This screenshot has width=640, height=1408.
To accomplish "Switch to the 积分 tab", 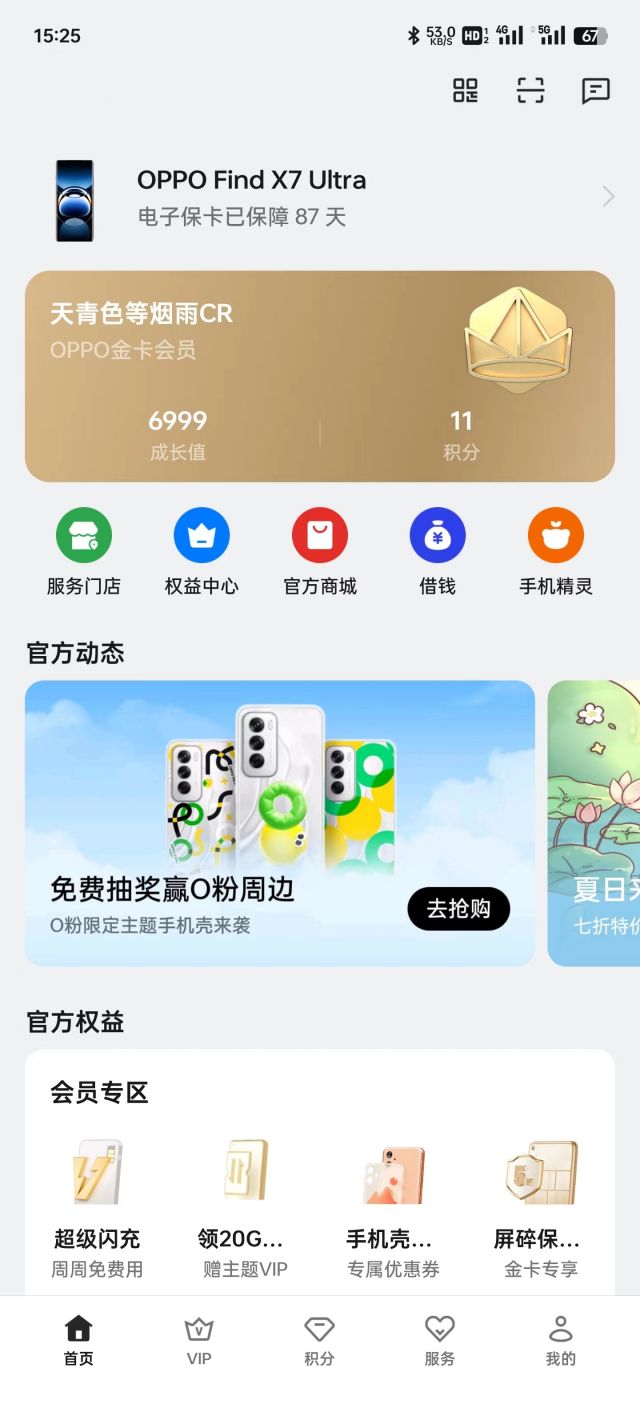I will coord(319,1341).
